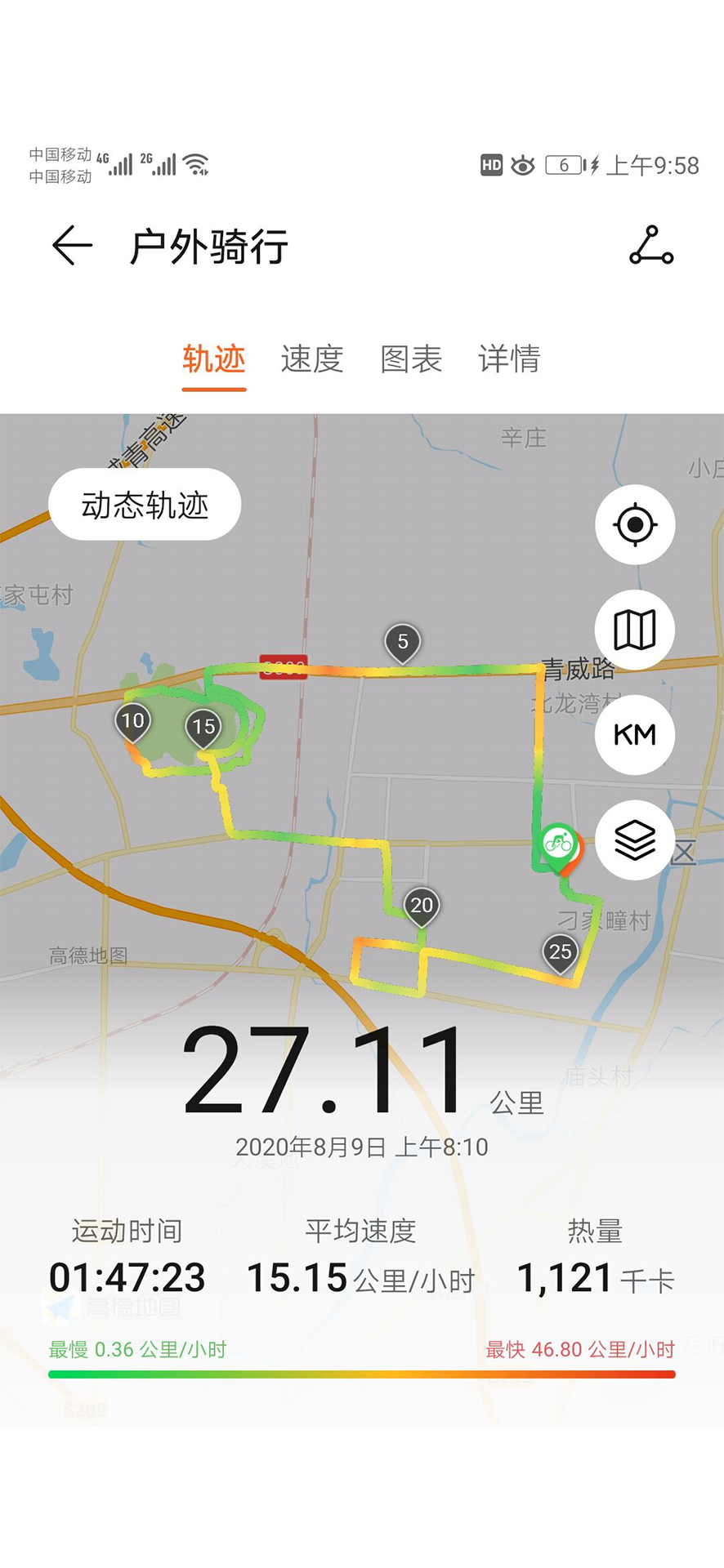This screenshot has width=724, height=1568.
Task: View the 详情 tab
Action: [509, 359]
